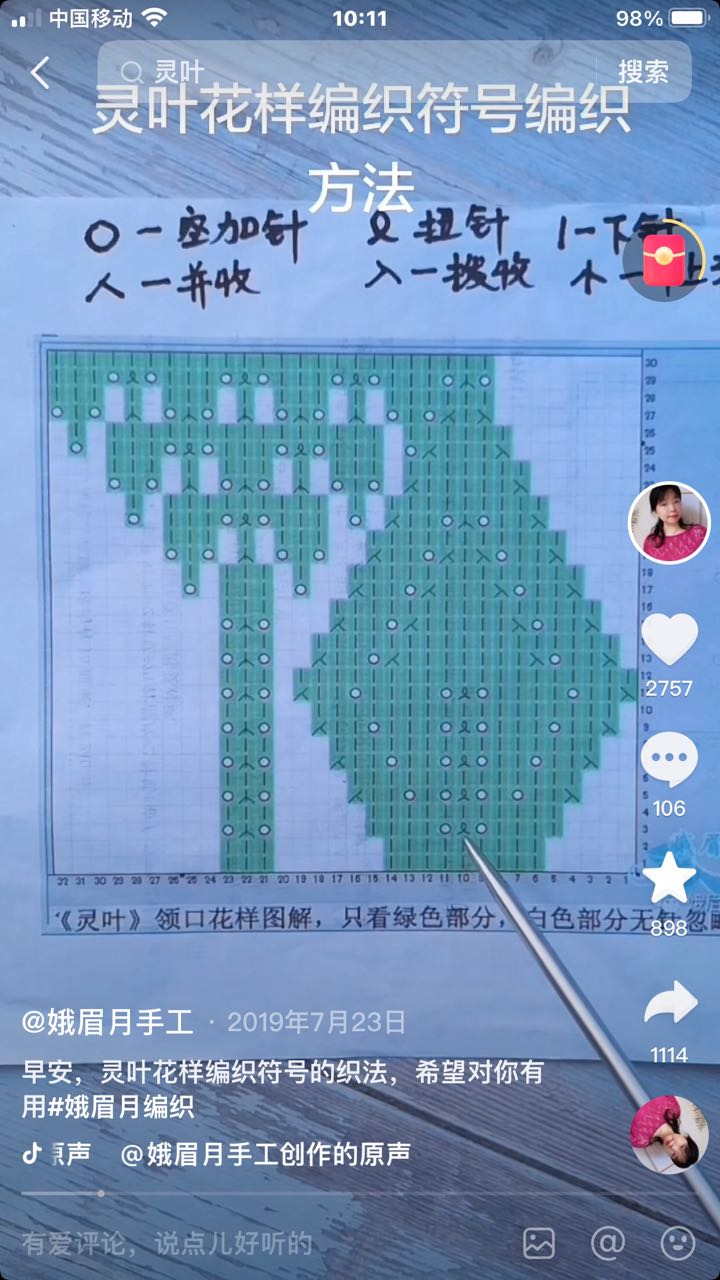The image size is (720, 1280).
Task: Mention someone with the @ icon
Action: point(608,1243)
